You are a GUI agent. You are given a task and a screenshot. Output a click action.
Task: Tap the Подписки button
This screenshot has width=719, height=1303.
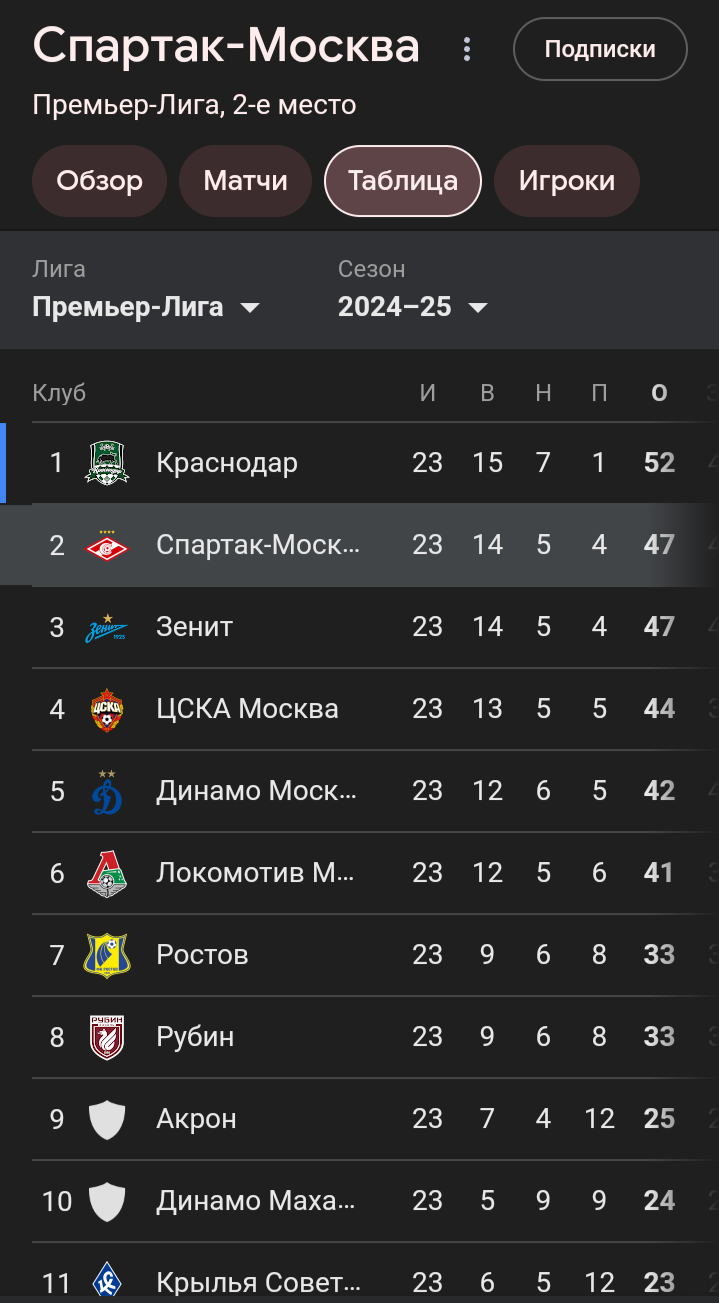coord(600,49)
